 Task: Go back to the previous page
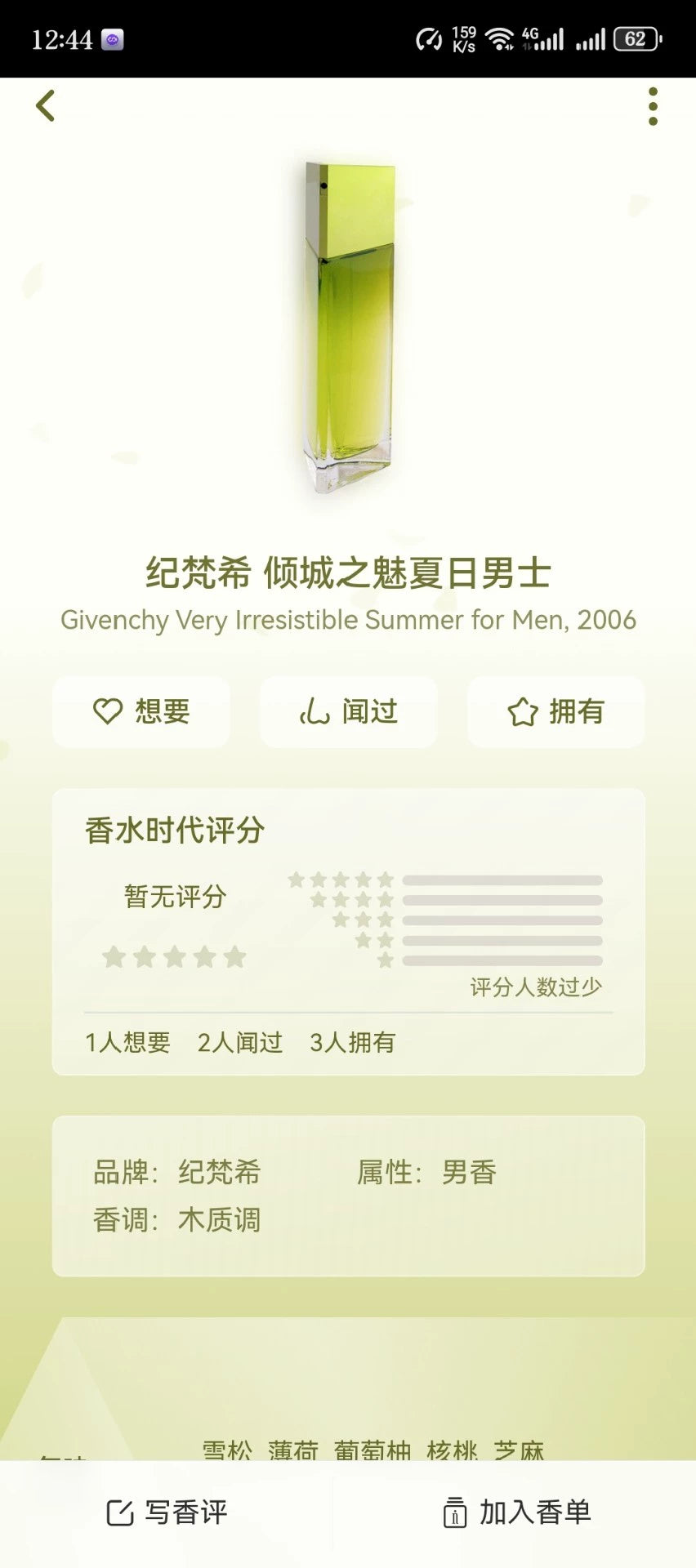point(46,106)
